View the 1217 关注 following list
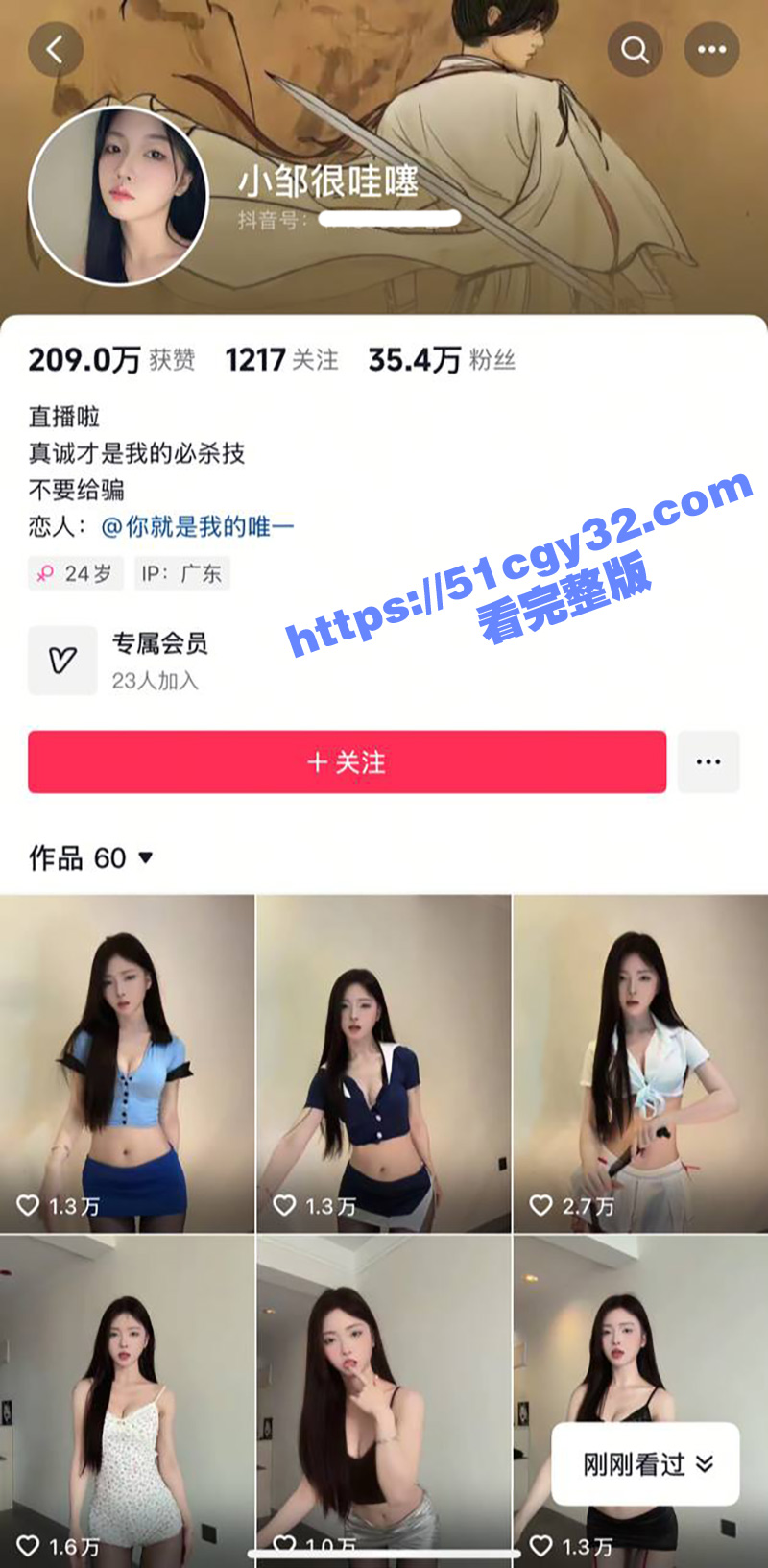 [x=281, y=360]
